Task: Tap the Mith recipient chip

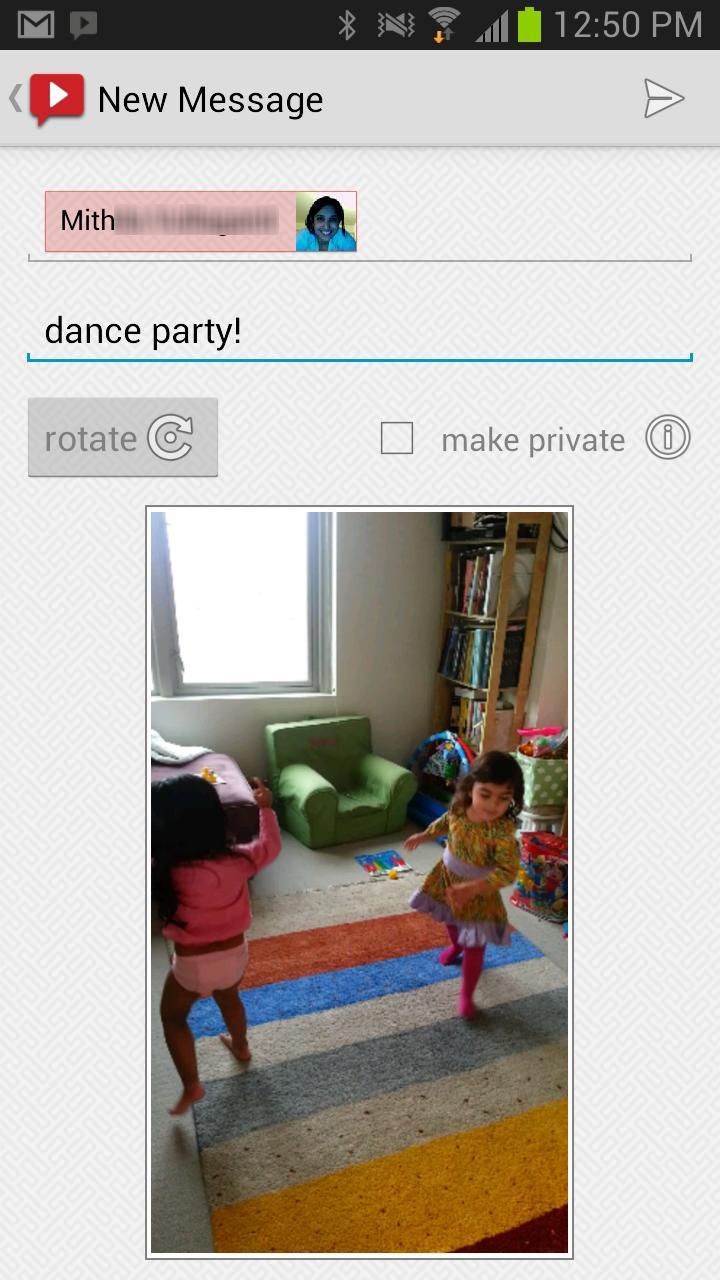Action: (x=200, y=221)
